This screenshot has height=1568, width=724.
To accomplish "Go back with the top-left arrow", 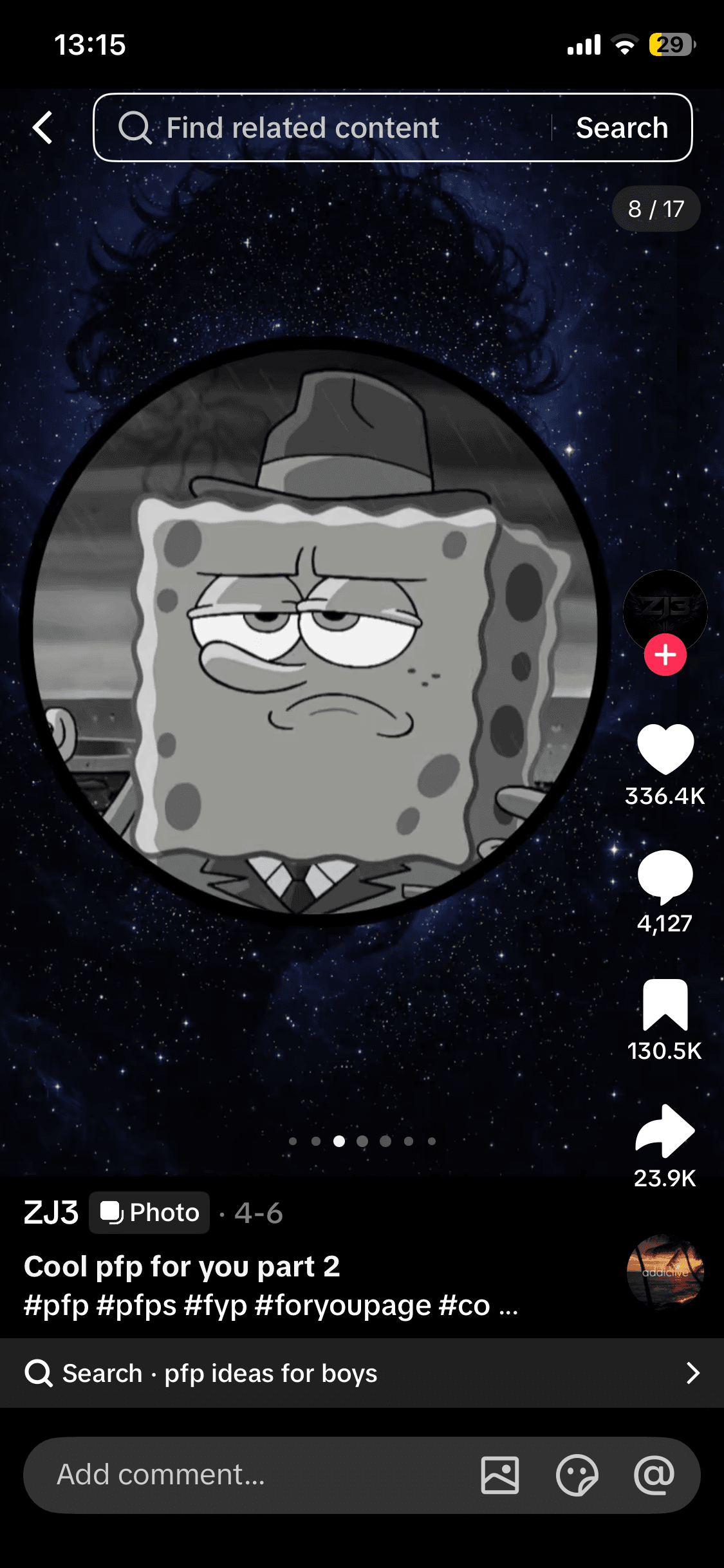I will pyautogui.click(x=42, y=127).
